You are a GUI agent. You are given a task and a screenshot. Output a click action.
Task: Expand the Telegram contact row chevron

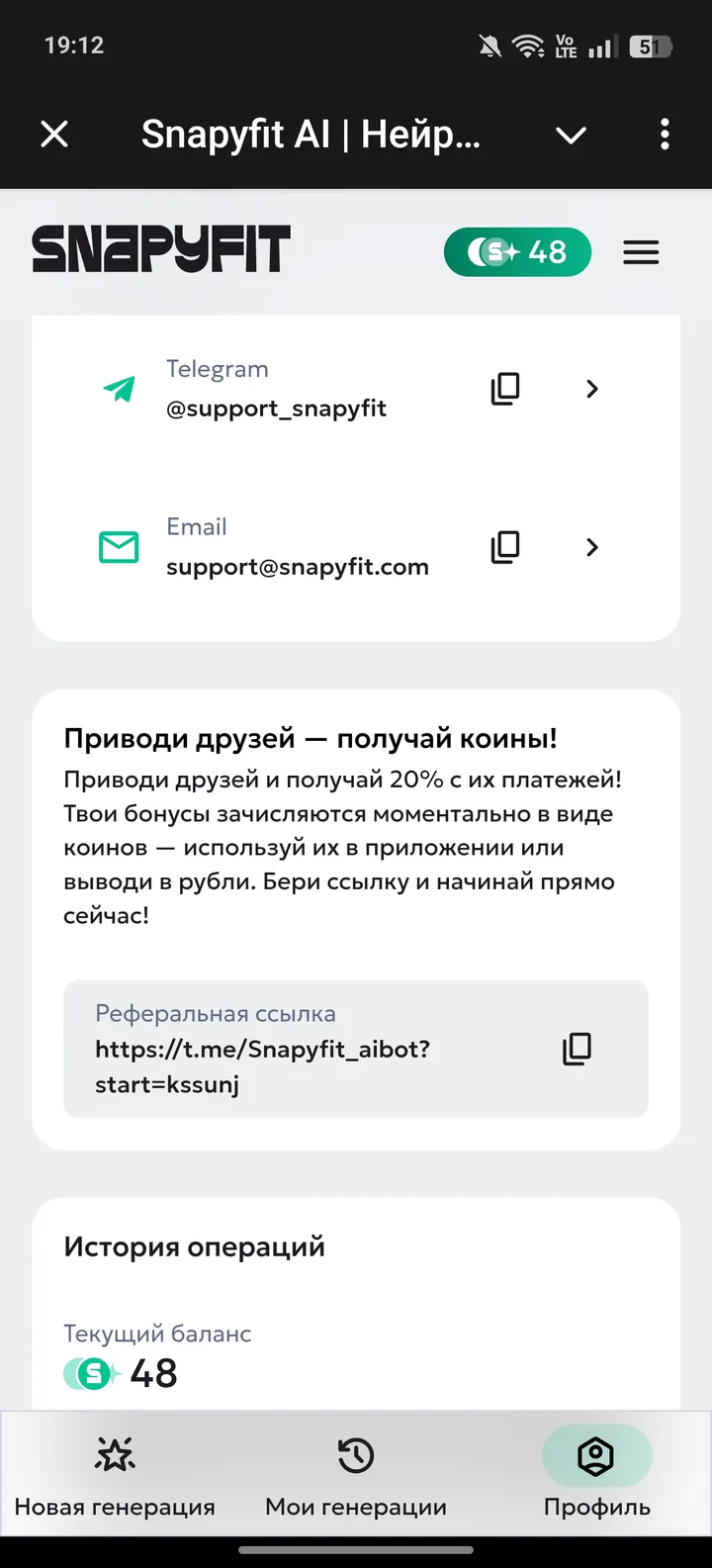(591, 388)
